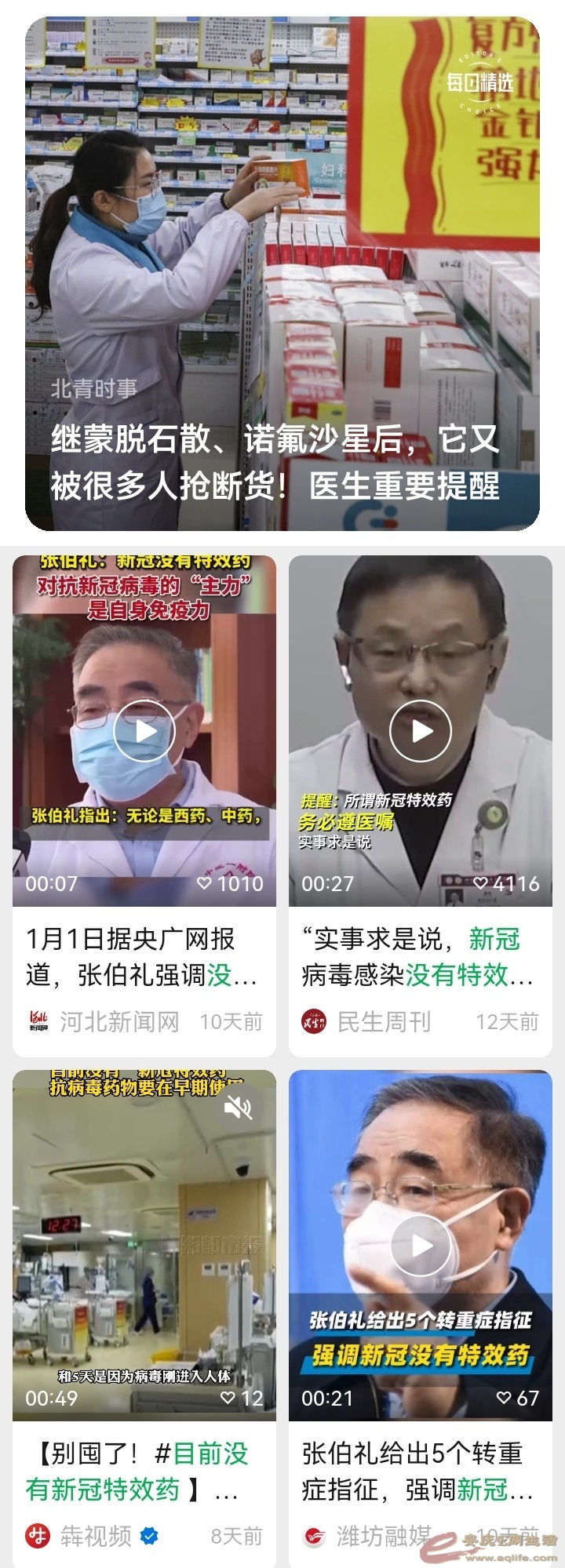The image size is (565, 1568).
Task: Open the 民生周刊 publisher page
Action: (x=383, y=1021)
